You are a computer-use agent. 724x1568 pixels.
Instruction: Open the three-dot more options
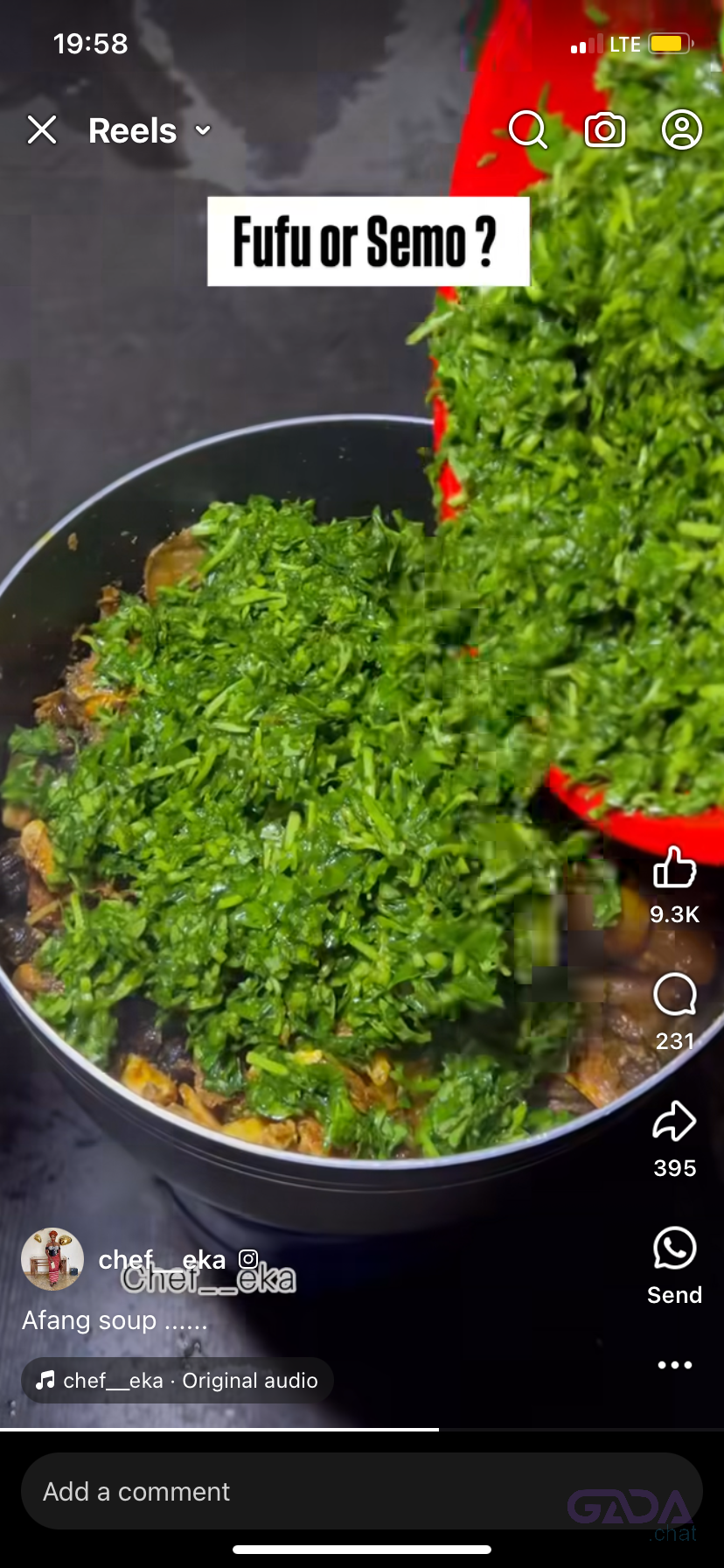674,1365
